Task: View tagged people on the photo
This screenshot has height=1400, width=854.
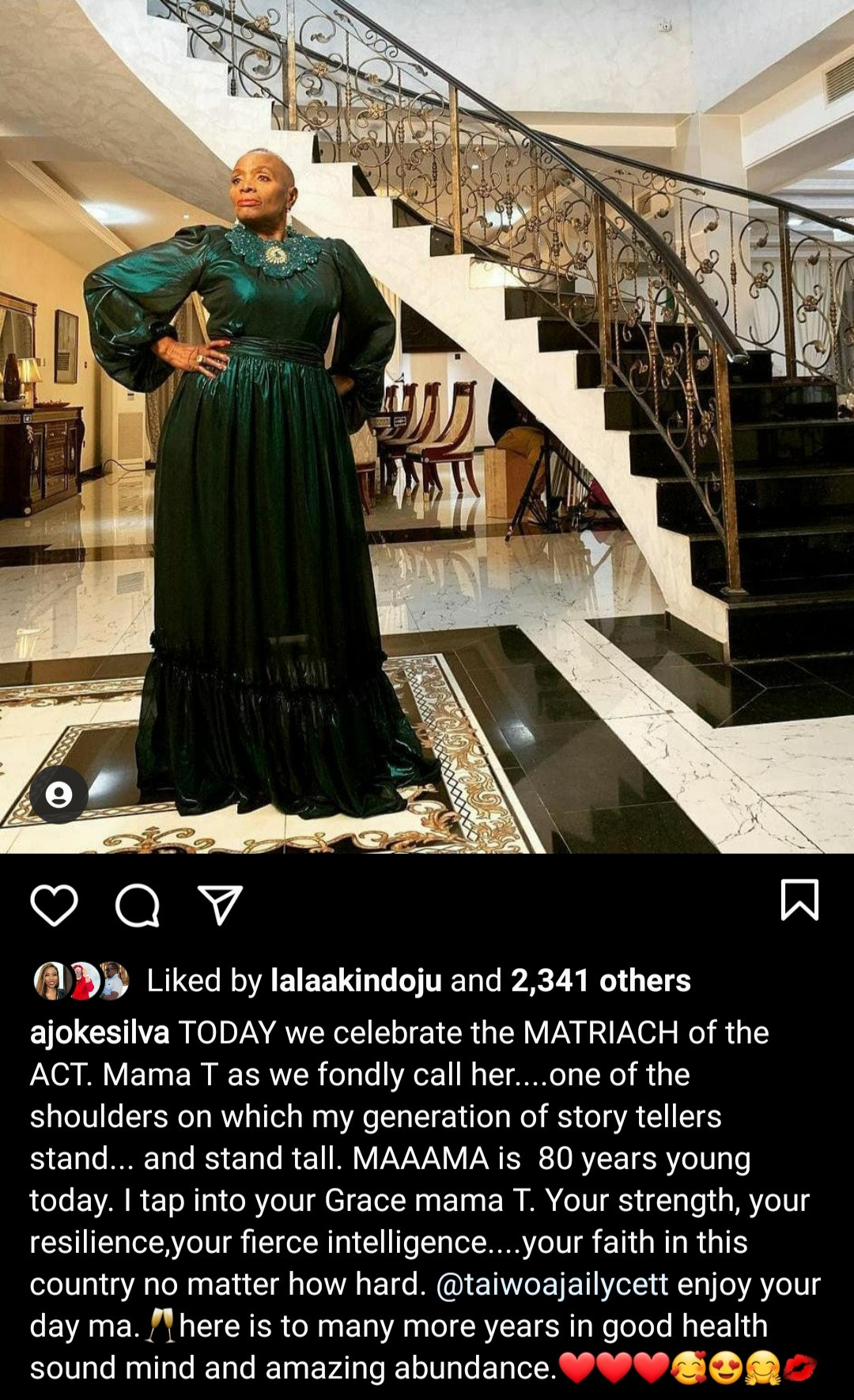Action: [59, 794]
